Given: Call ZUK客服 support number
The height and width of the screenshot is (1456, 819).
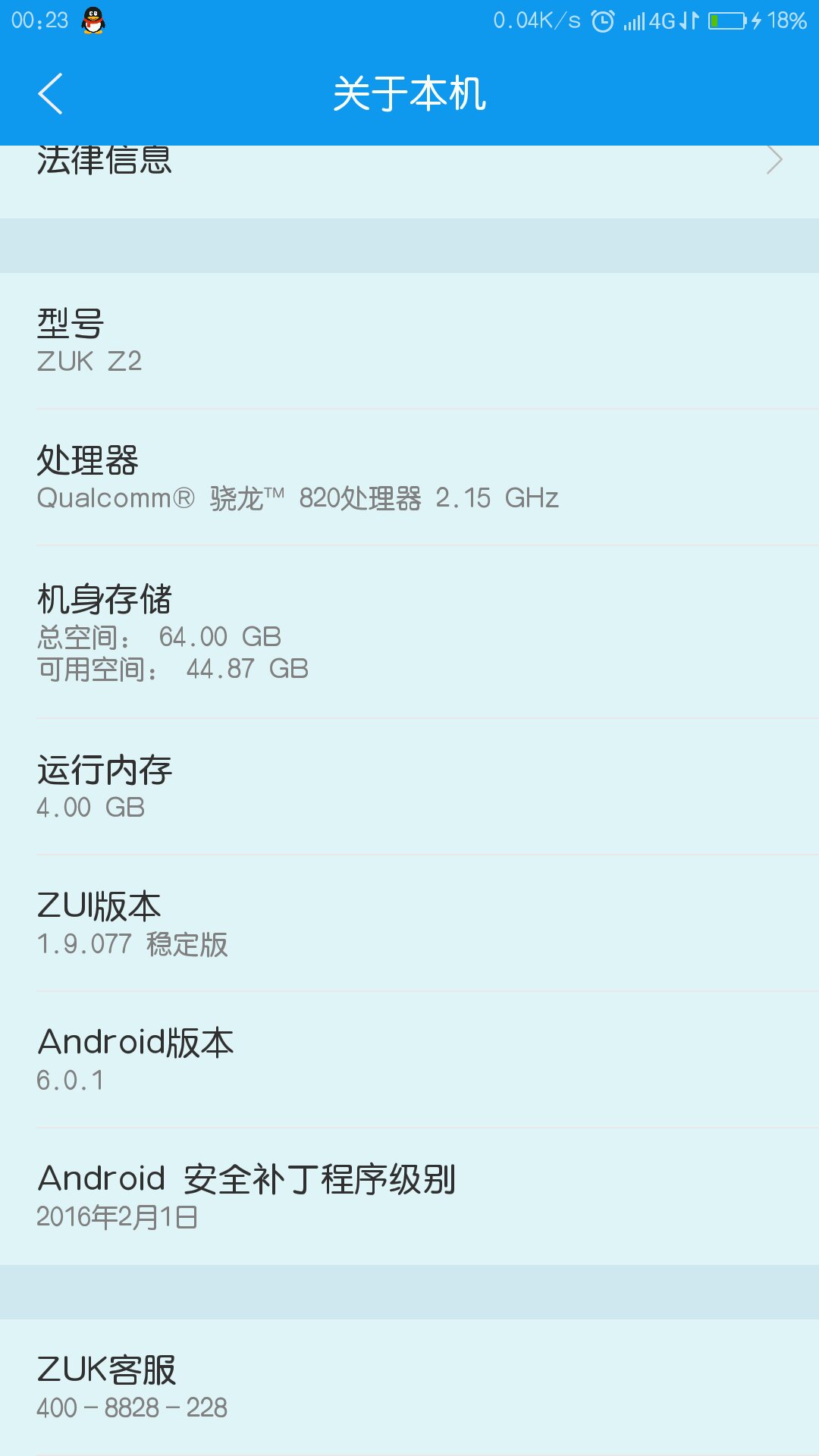Looking at the screenshot, I should point(409,1387).
